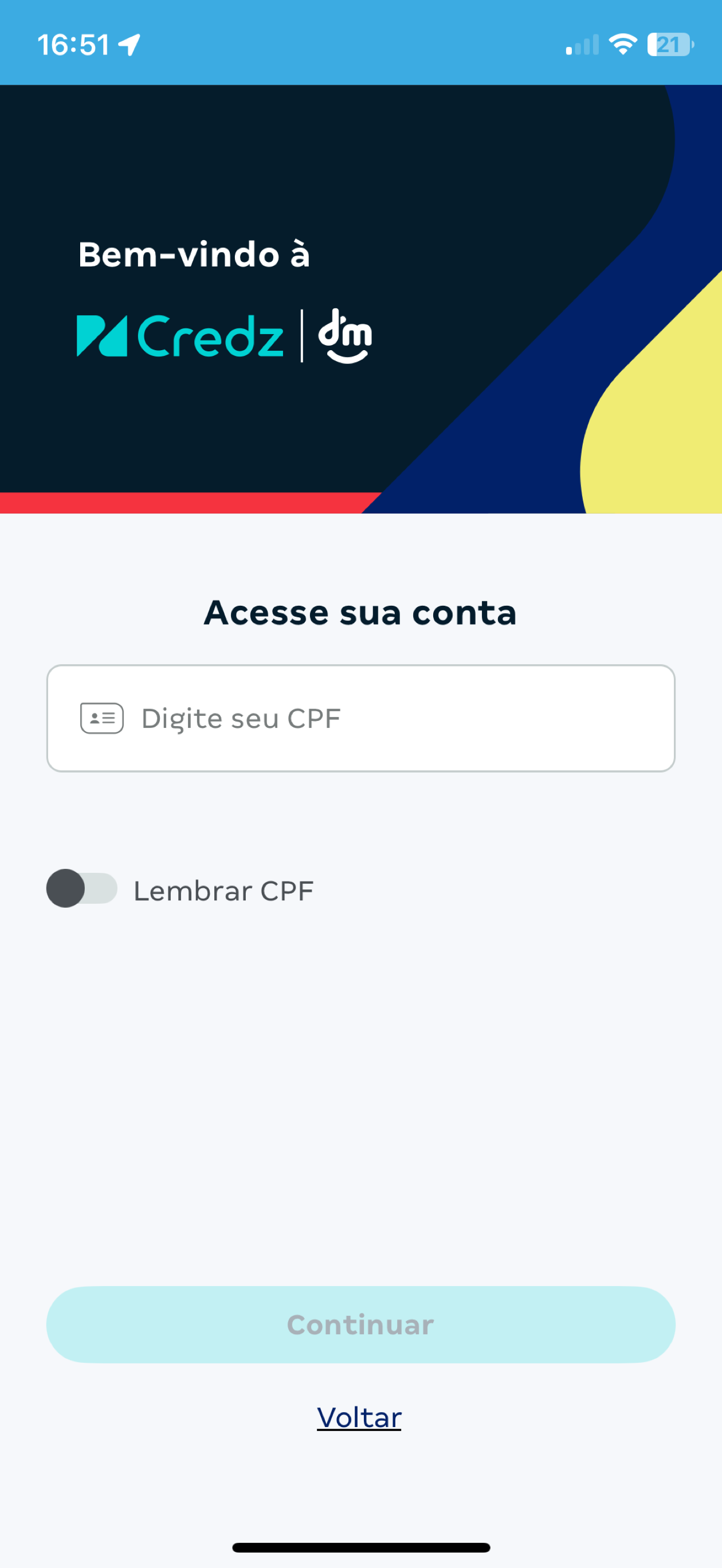Screen dimensions: 722x1568
Task: Click the dm brand logo
Action: click(344, 335)
